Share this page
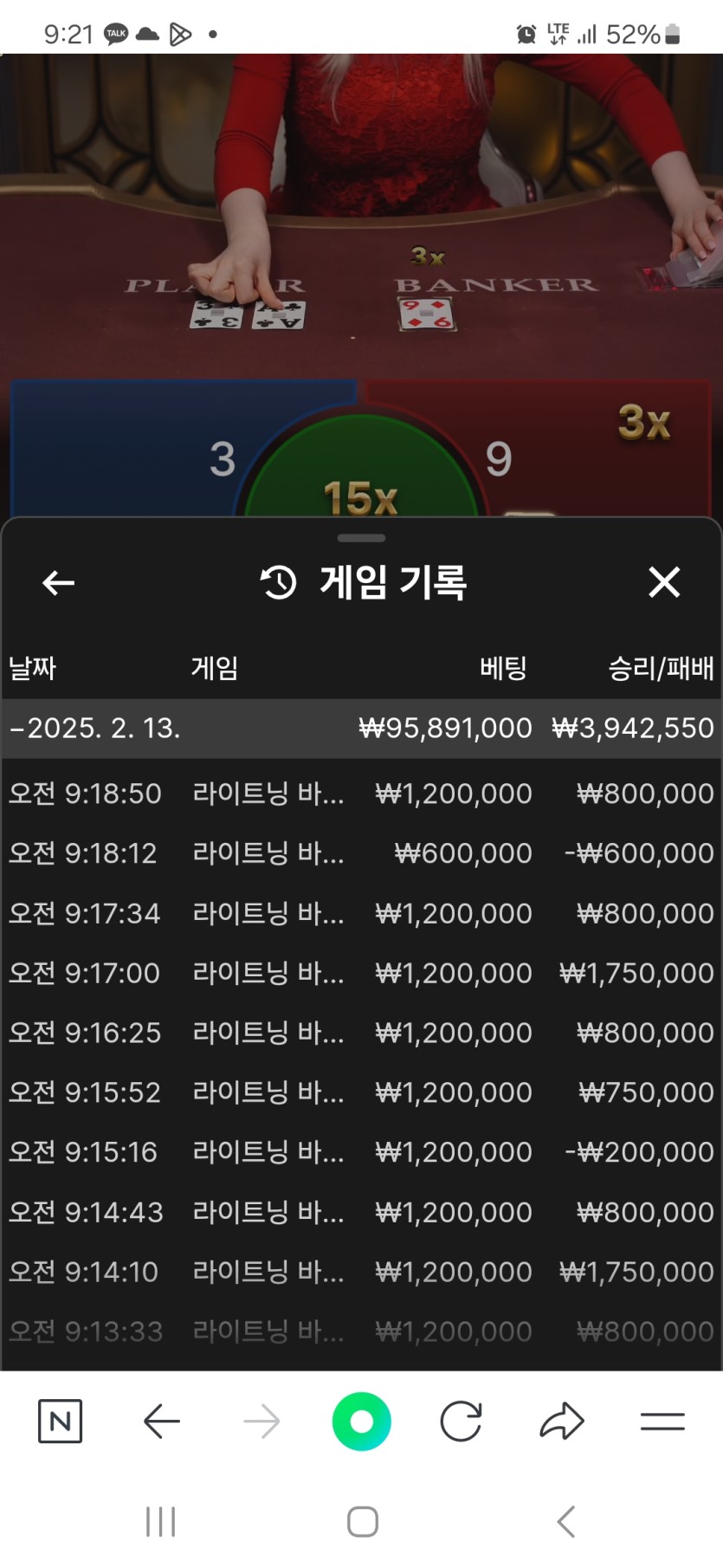This screenshot has width=723, height=1568. (x=562, y=1421)
